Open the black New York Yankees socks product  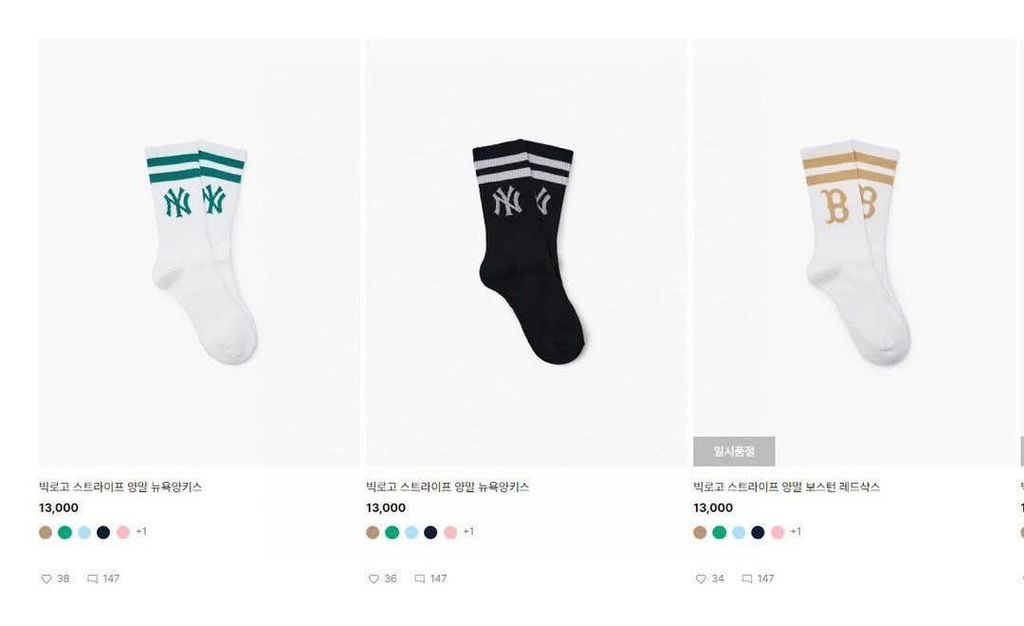pyautogui.click(x=526, y=252)
